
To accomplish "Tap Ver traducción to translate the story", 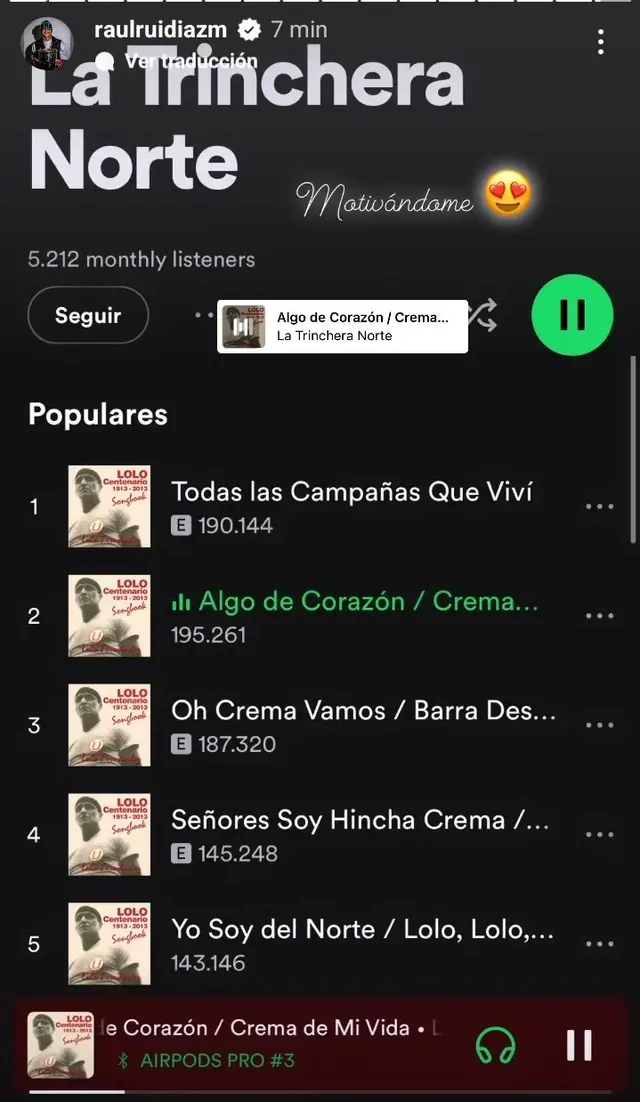I will point(190,61).
